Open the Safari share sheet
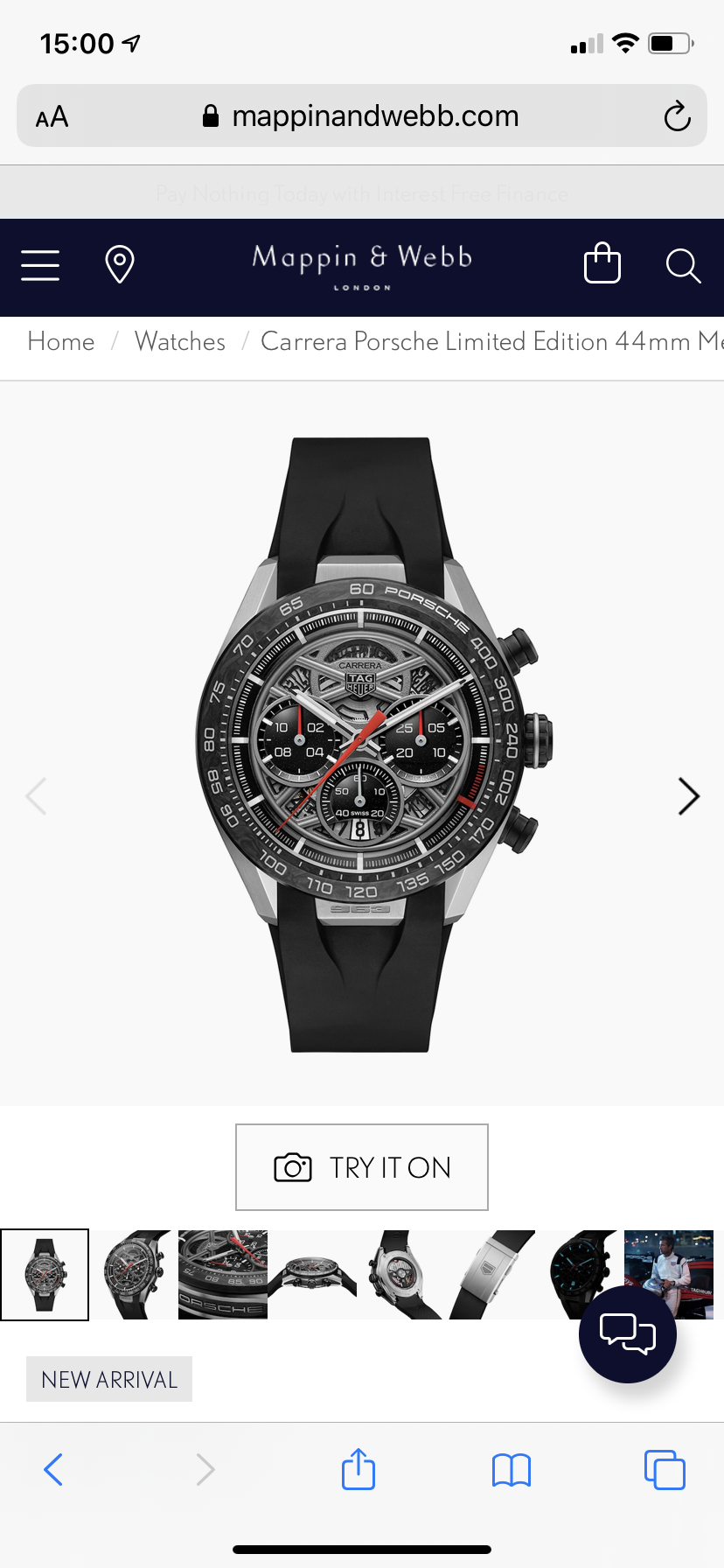 coord(359,1468)
